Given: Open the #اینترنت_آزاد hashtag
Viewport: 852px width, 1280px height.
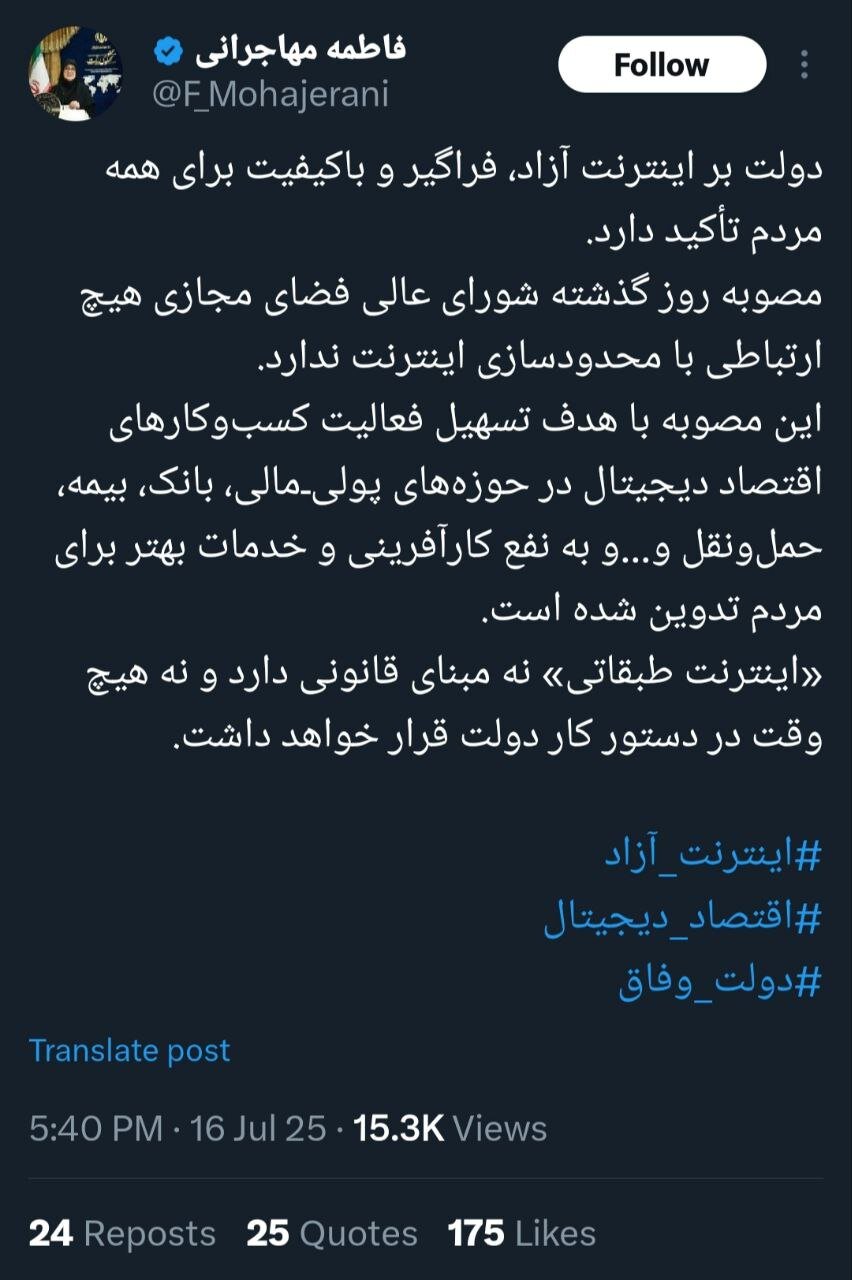Looking at the screenshot, I should click(x=711, y=856).
